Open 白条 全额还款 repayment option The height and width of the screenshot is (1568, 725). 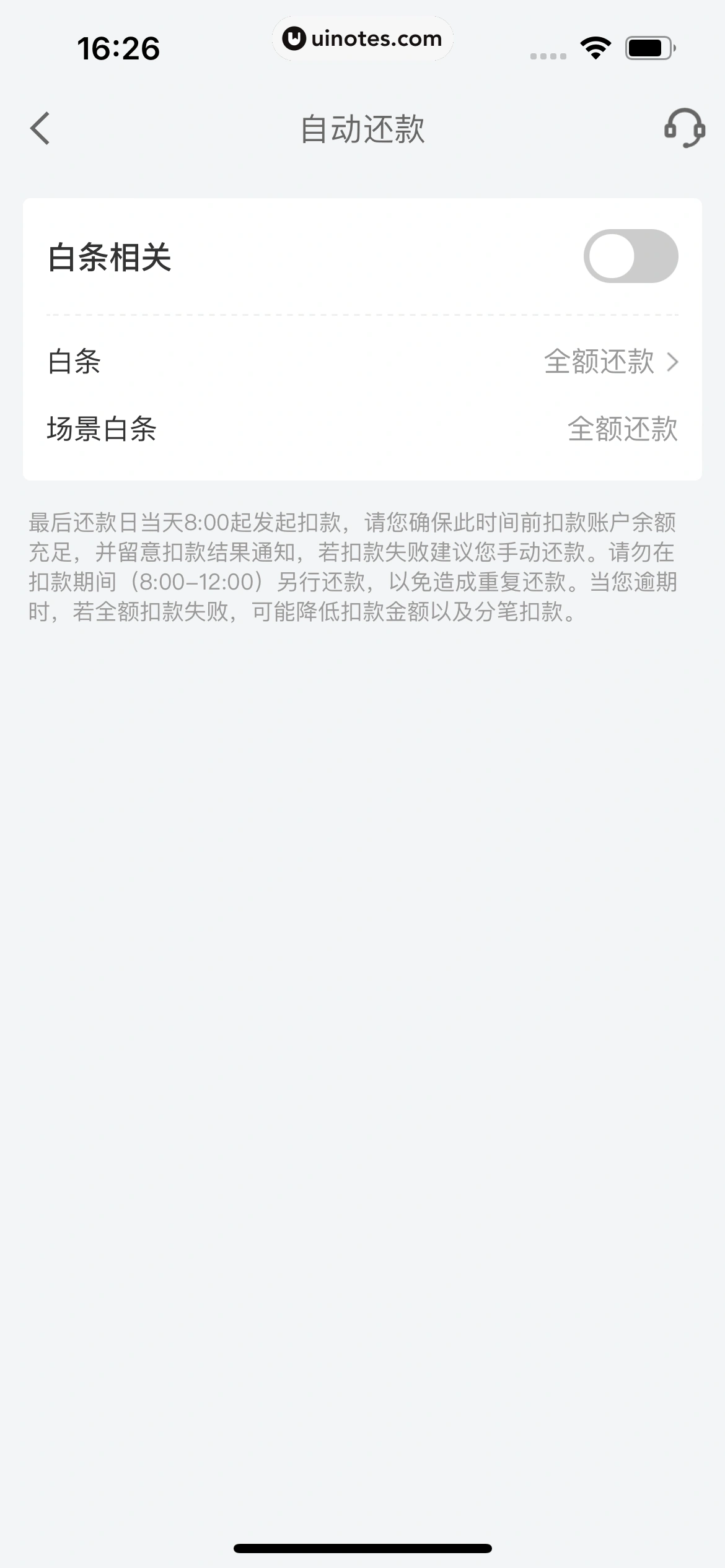coord(610,362)
